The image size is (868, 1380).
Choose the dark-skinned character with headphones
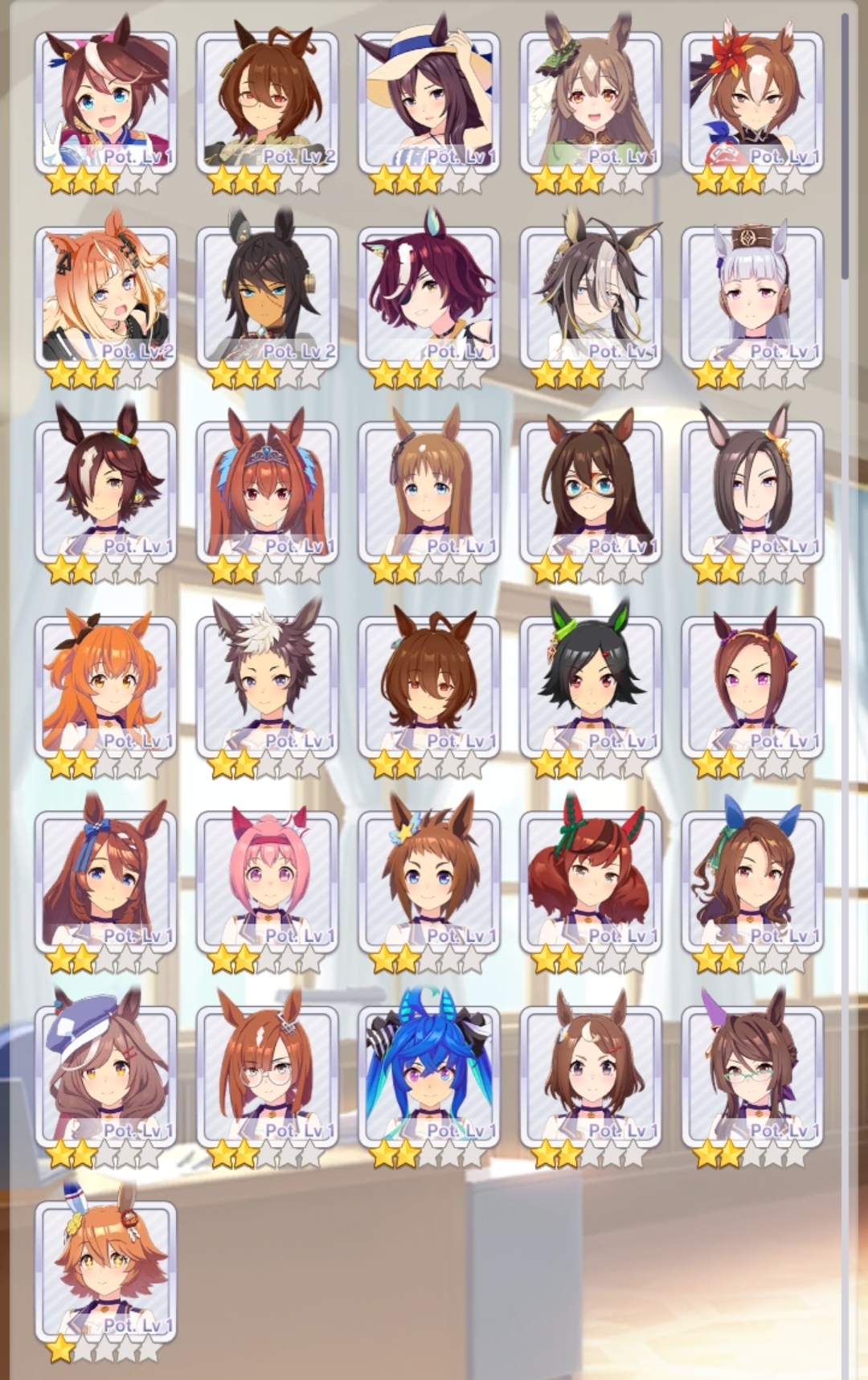(x=266, y=296)
